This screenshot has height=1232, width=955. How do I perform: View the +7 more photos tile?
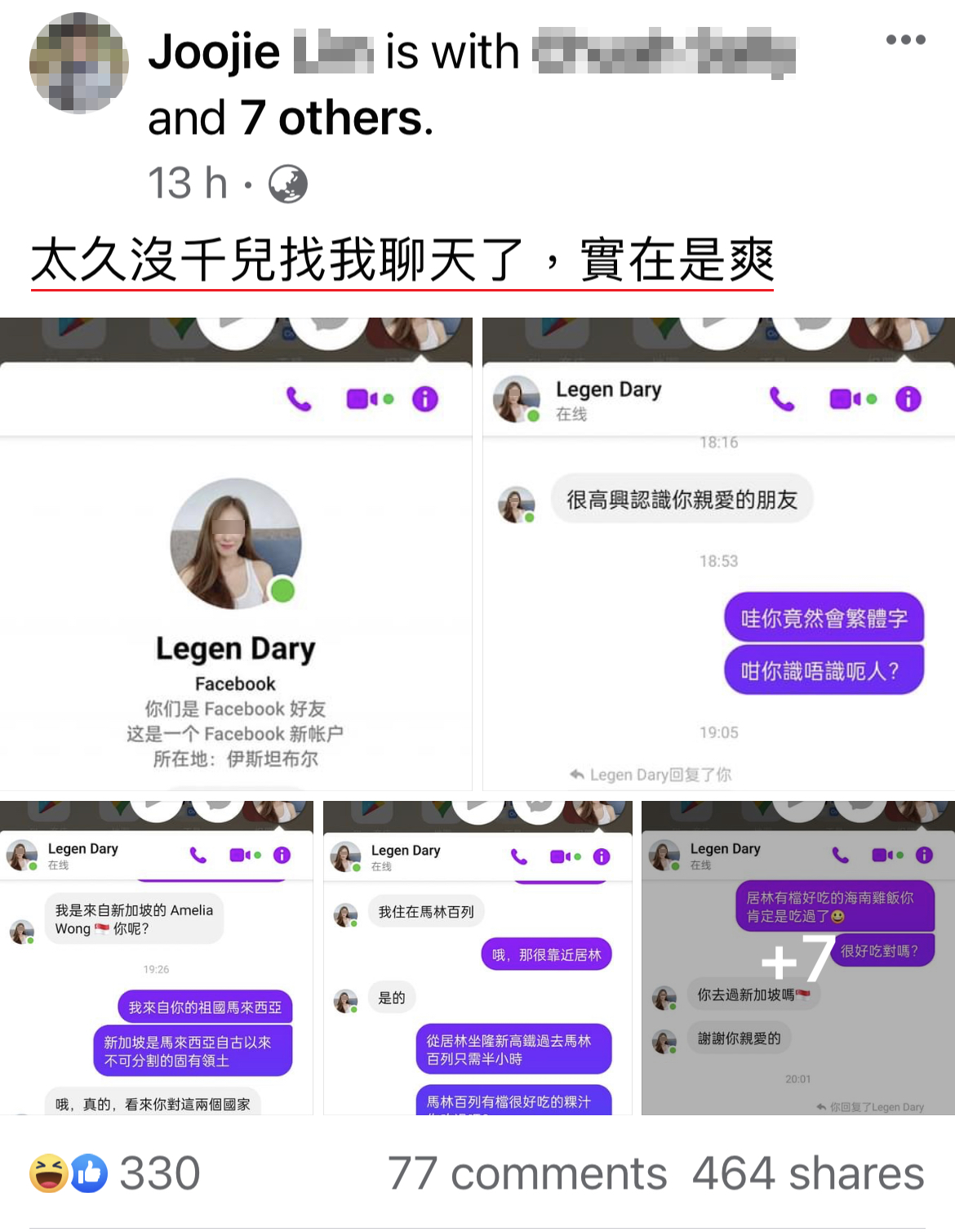pyautogui.click(x=797, y=958)
